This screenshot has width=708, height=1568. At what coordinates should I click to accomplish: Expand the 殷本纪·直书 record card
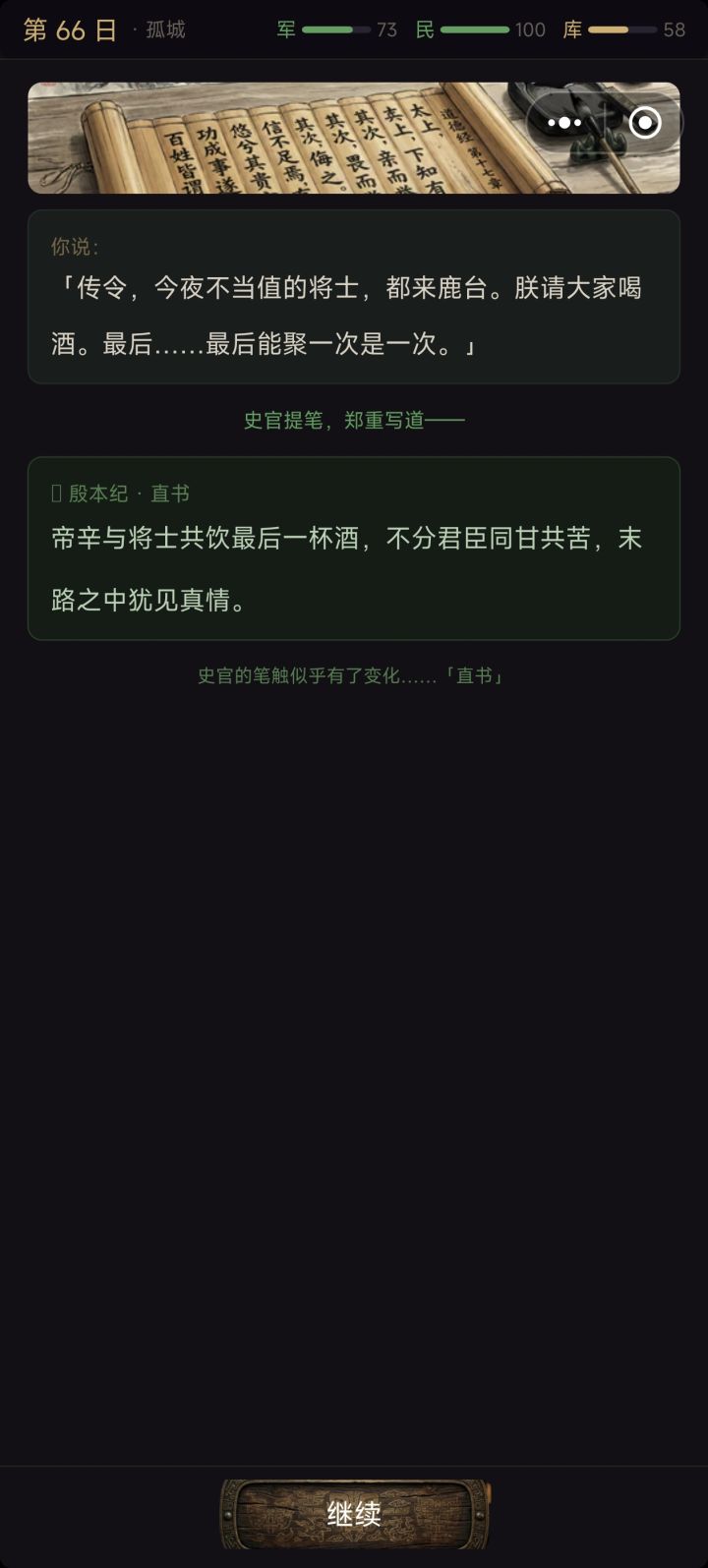(354, 546)
